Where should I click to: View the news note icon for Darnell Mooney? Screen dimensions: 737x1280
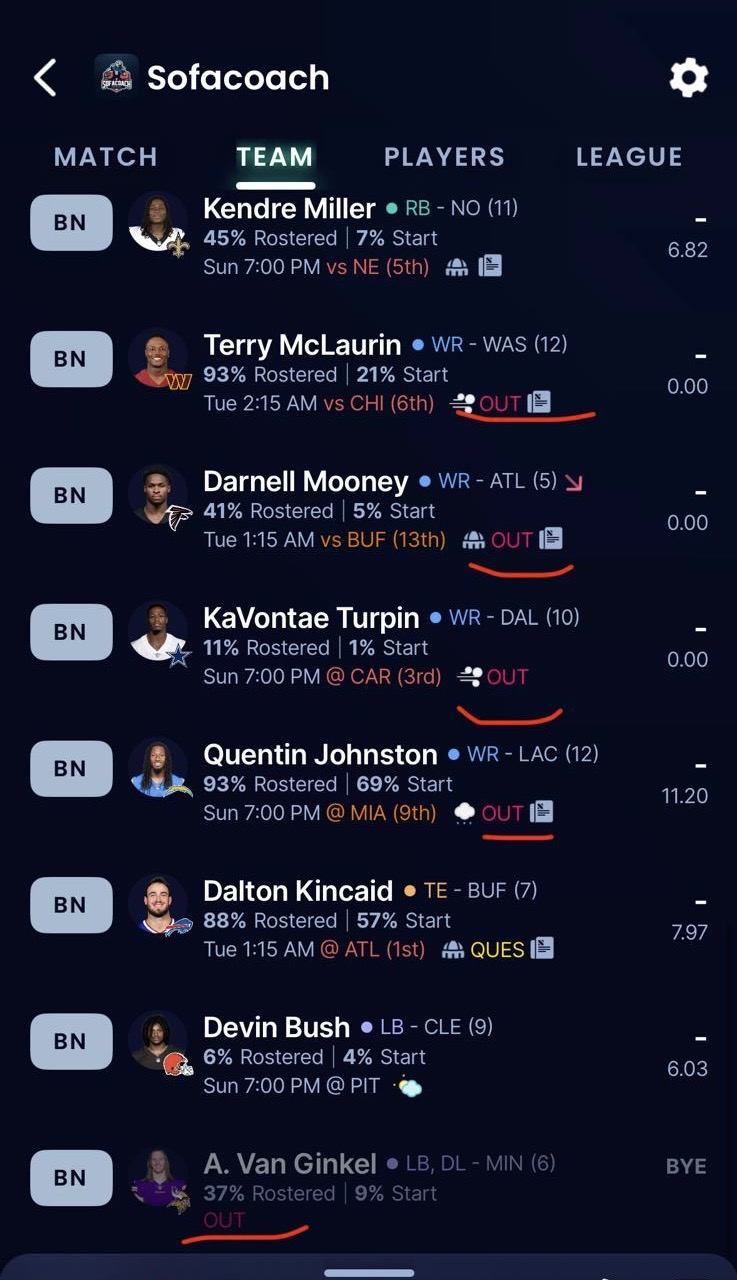coord(551,540)
